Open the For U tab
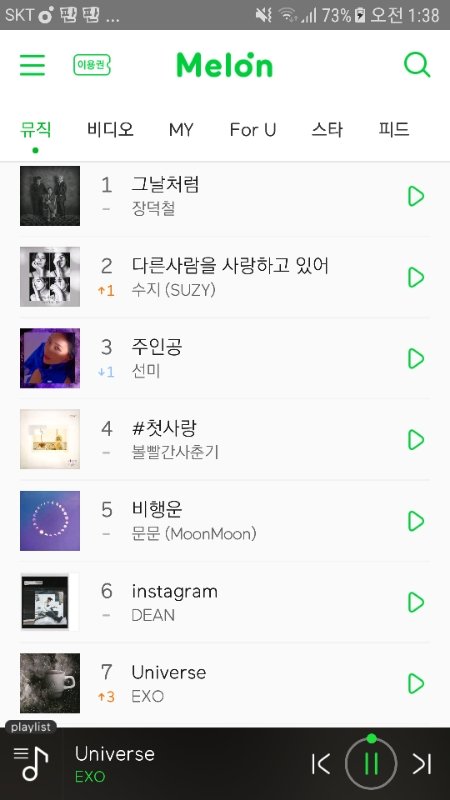Viewport: 450px width, 800px height. point(253,130)
